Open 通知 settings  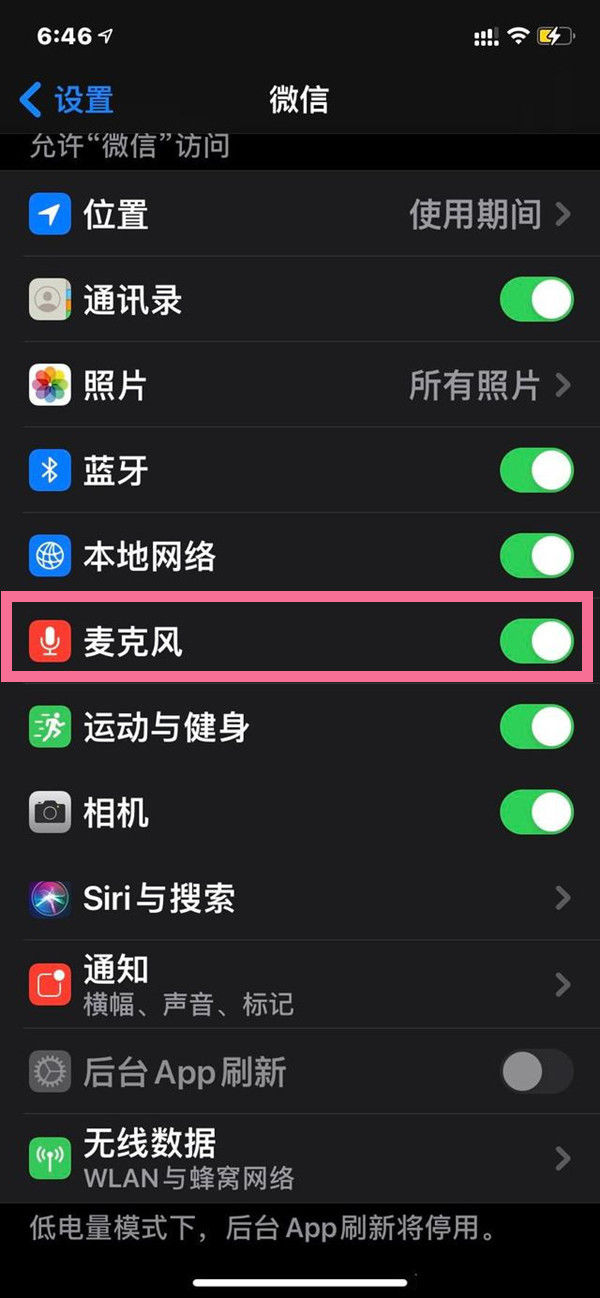[300, 985]
